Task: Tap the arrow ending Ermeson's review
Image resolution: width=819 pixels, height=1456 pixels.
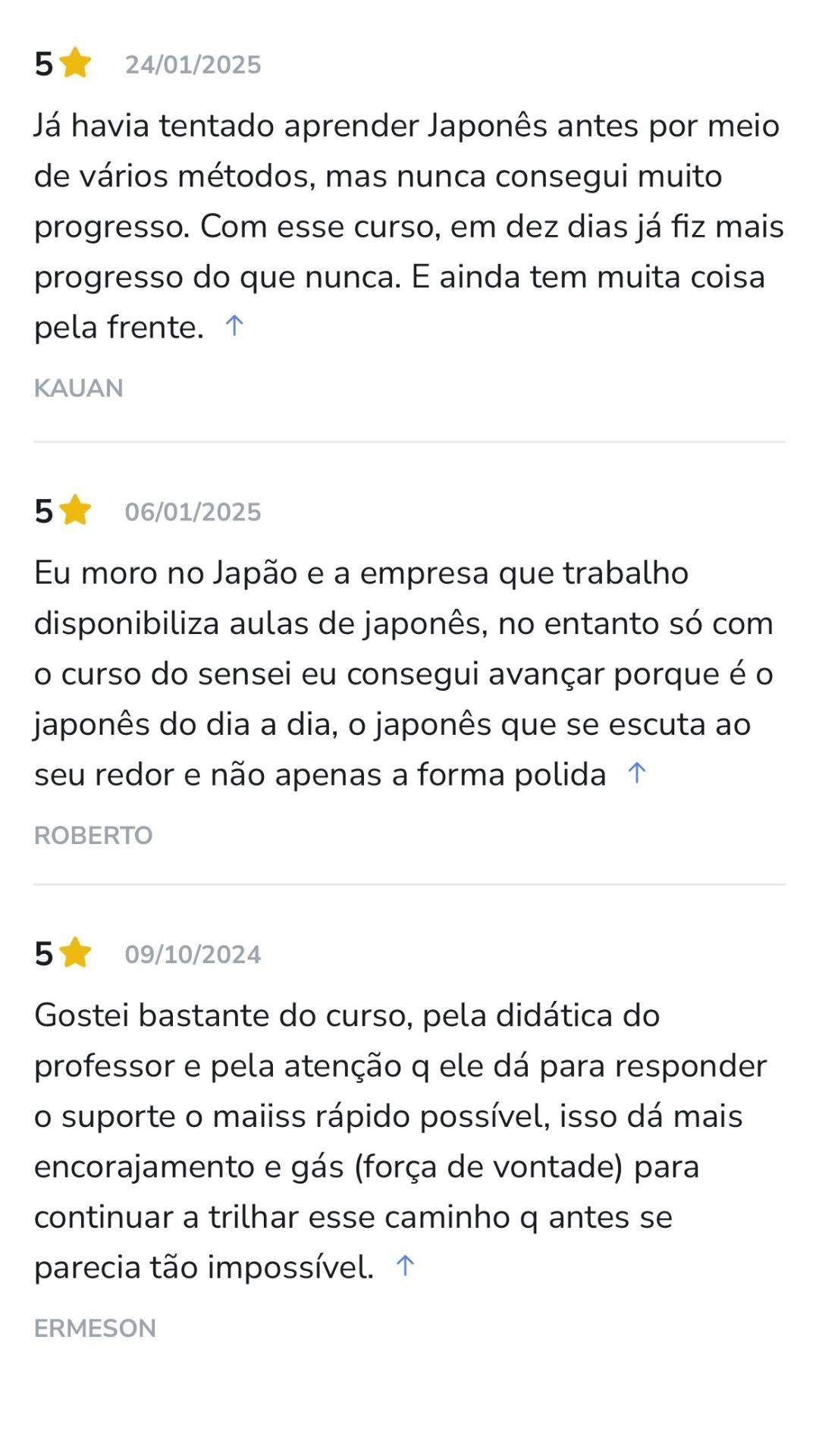Action: 405,1266
